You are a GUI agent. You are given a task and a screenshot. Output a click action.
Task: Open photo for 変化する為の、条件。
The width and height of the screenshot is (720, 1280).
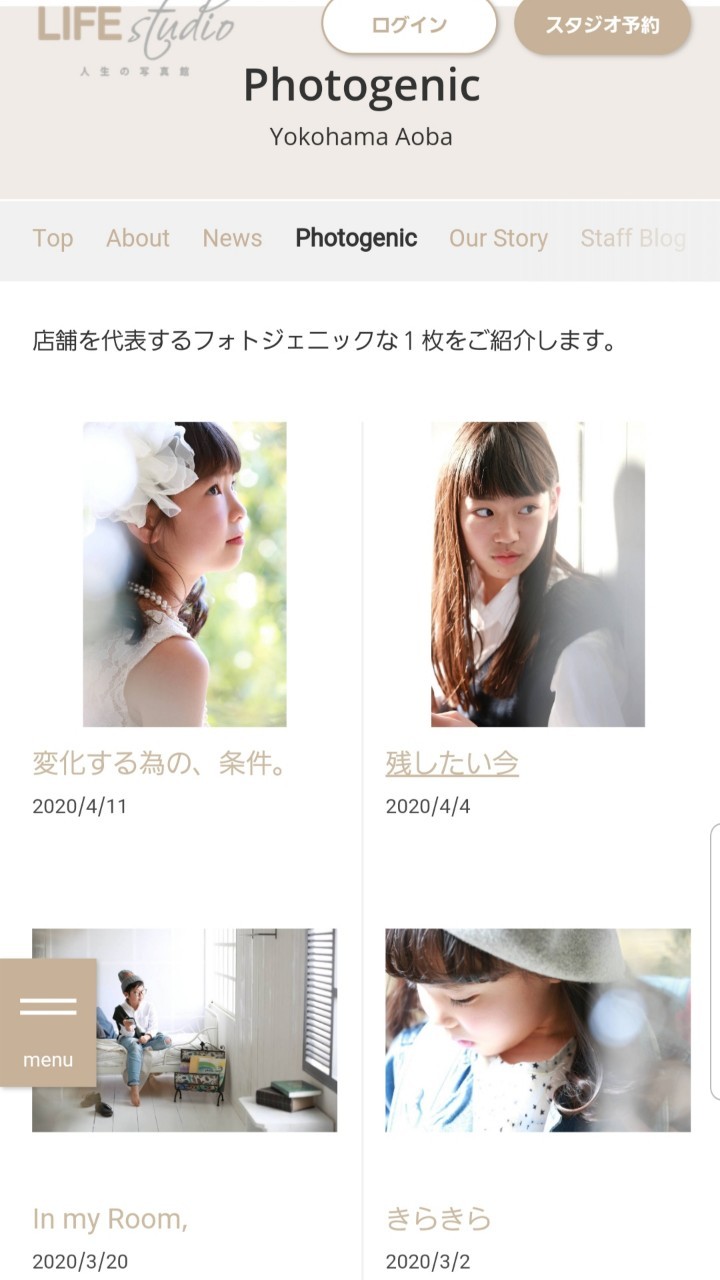184,574
